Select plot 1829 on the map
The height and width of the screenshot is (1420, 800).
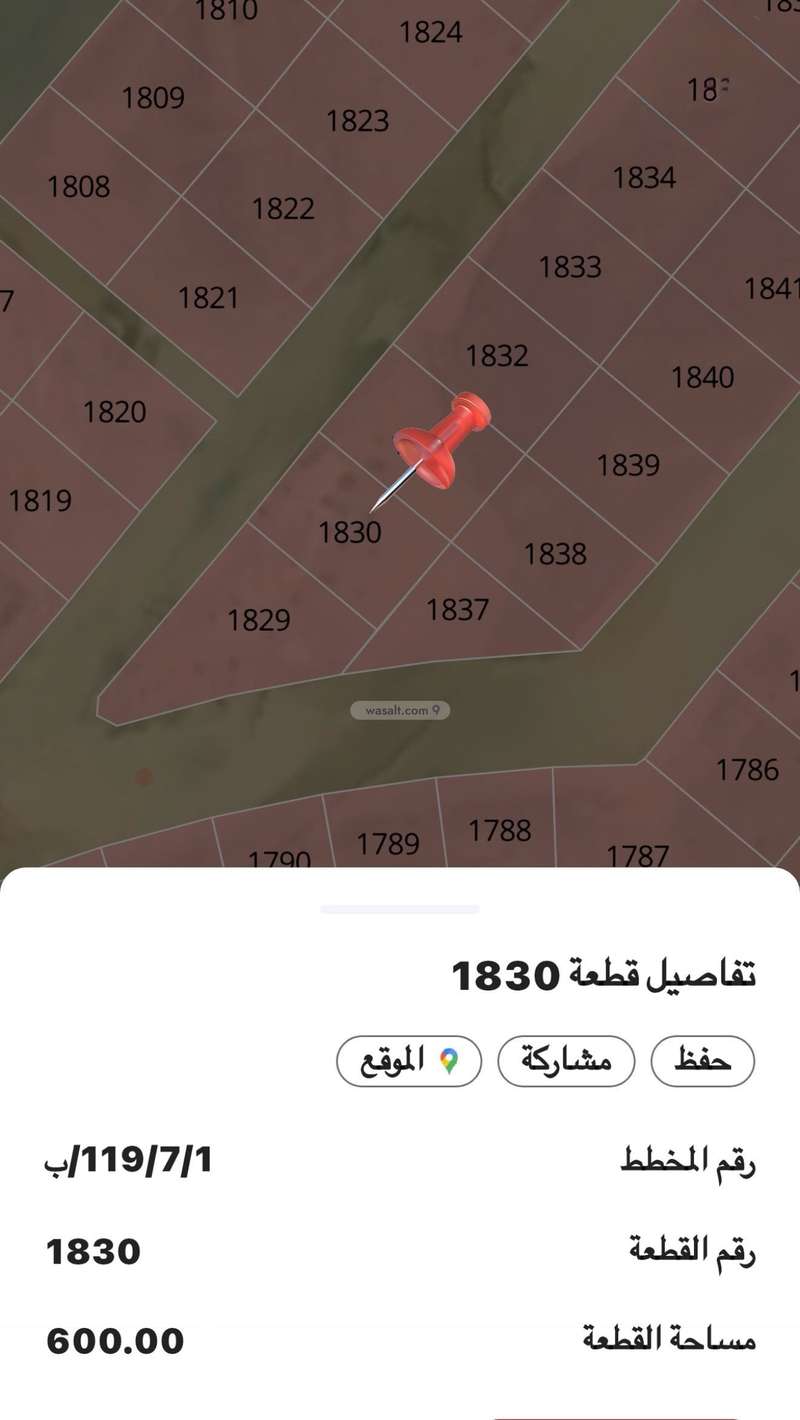(259, 620)
